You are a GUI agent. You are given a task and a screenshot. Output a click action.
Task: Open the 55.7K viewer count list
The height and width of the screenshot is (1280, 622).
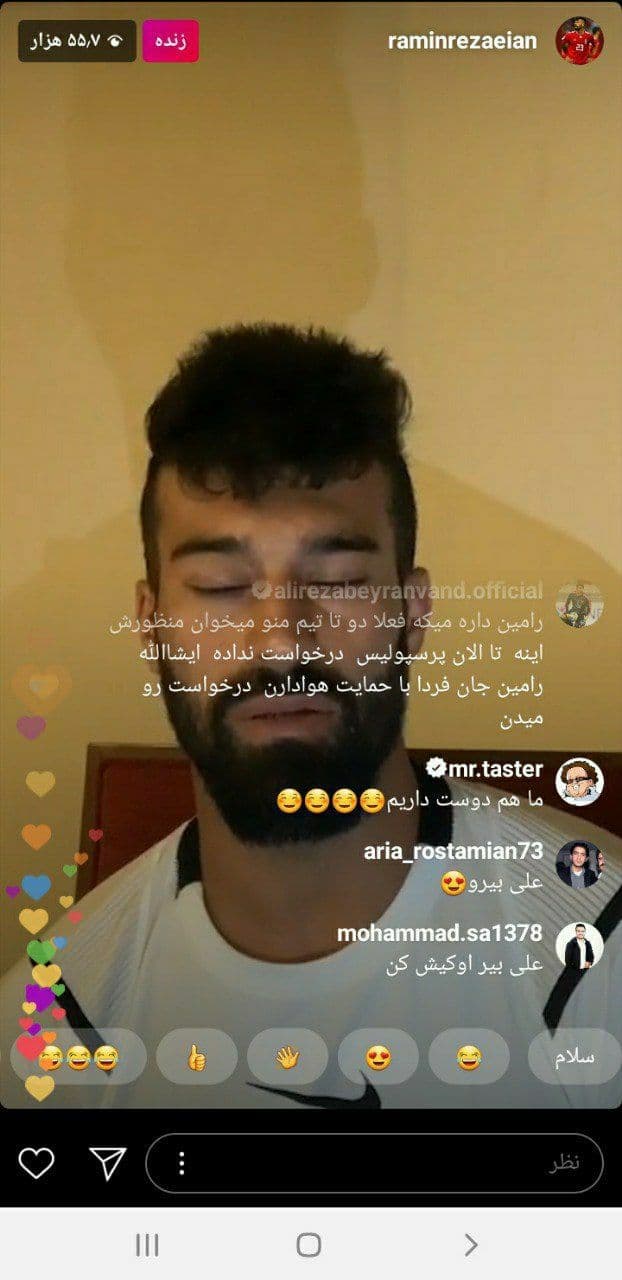pos(76,41)
